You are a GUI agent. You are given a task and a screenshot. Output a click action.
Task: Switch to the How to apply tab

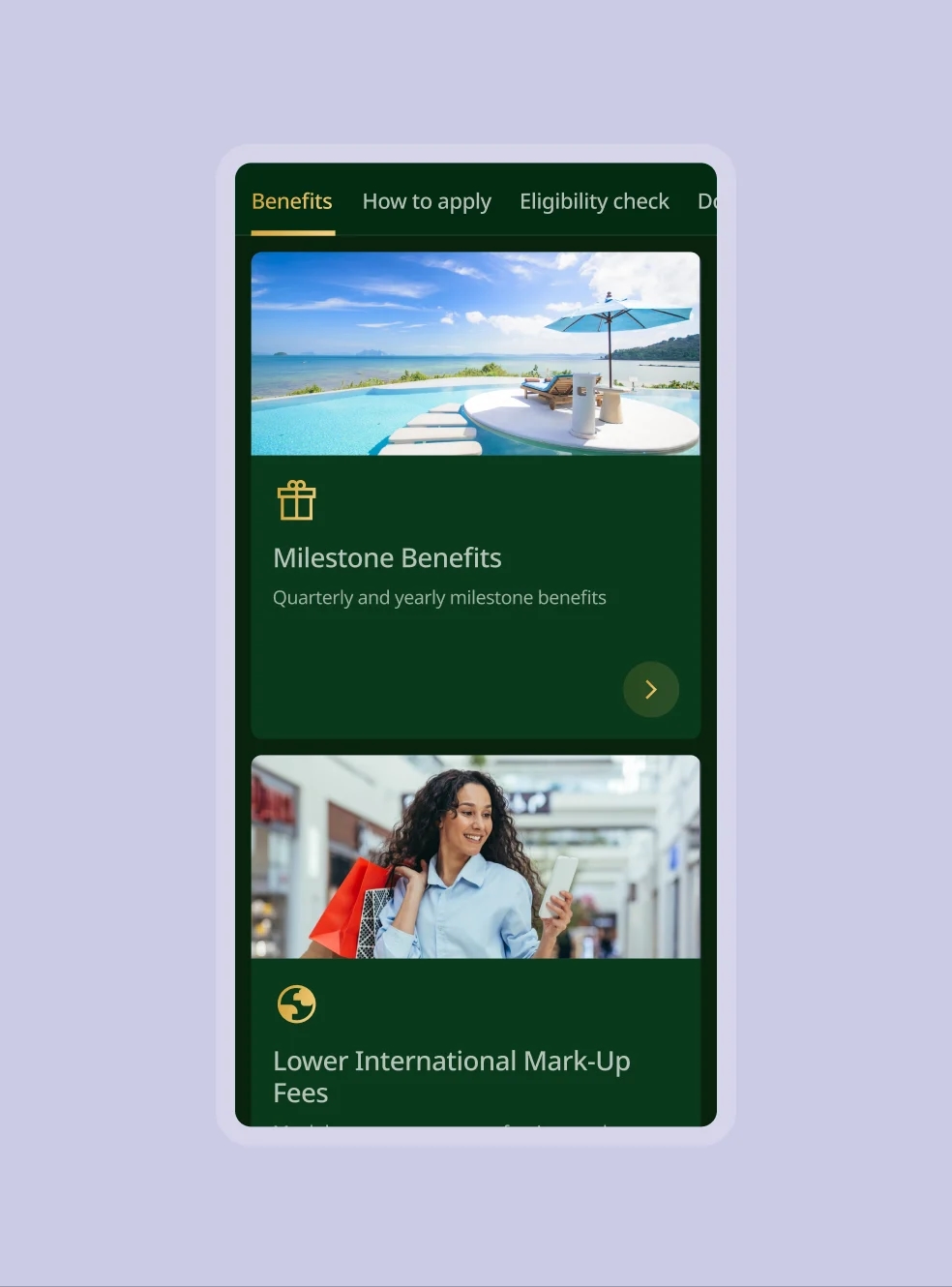(x=427, y=201)
